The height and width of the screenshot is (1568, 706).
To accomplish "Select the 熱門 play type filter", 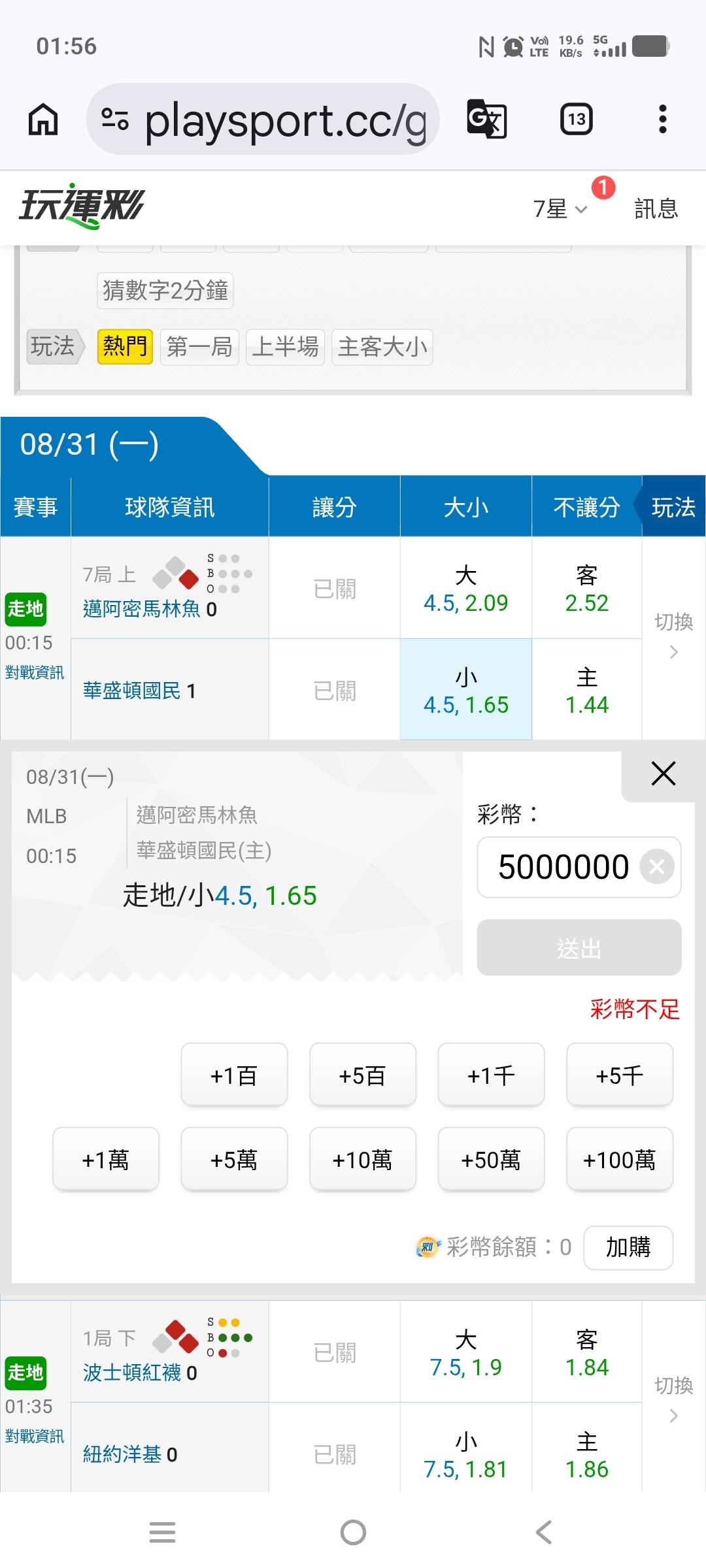I will [125, 346].
